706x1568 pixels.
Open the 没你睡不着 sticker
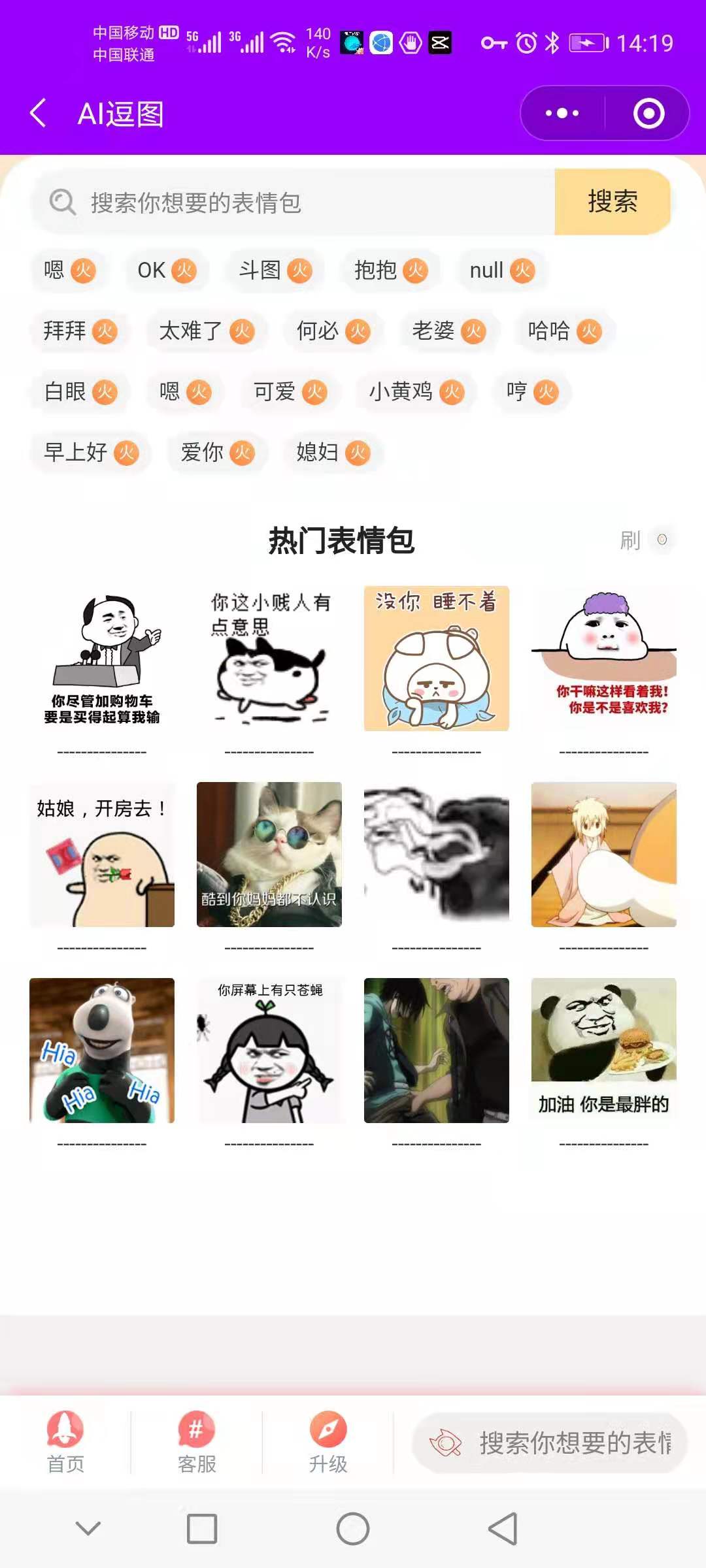click(437, 659)
